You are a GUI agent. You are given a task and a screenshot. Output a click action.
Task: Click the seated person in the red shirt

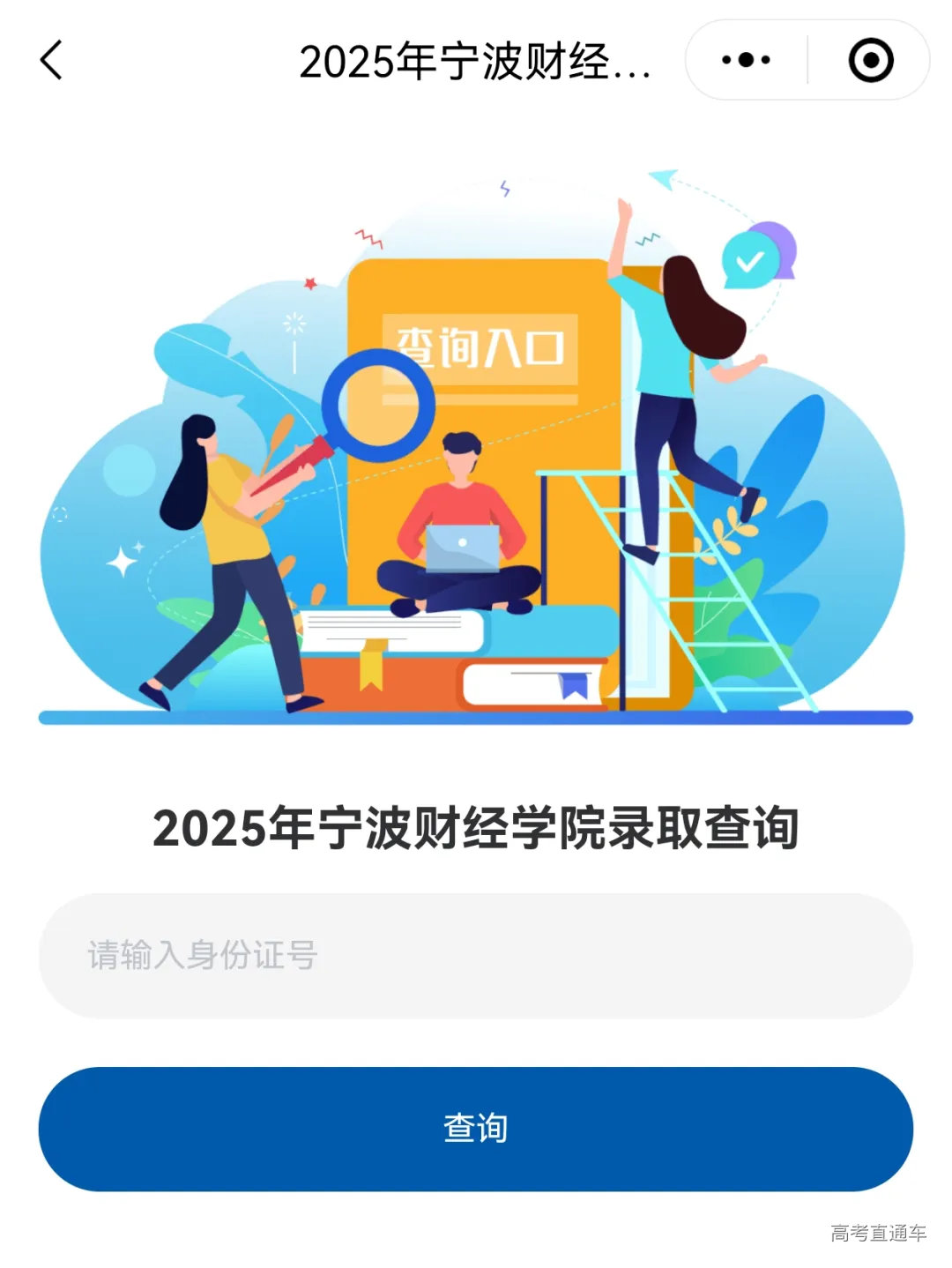460,503
